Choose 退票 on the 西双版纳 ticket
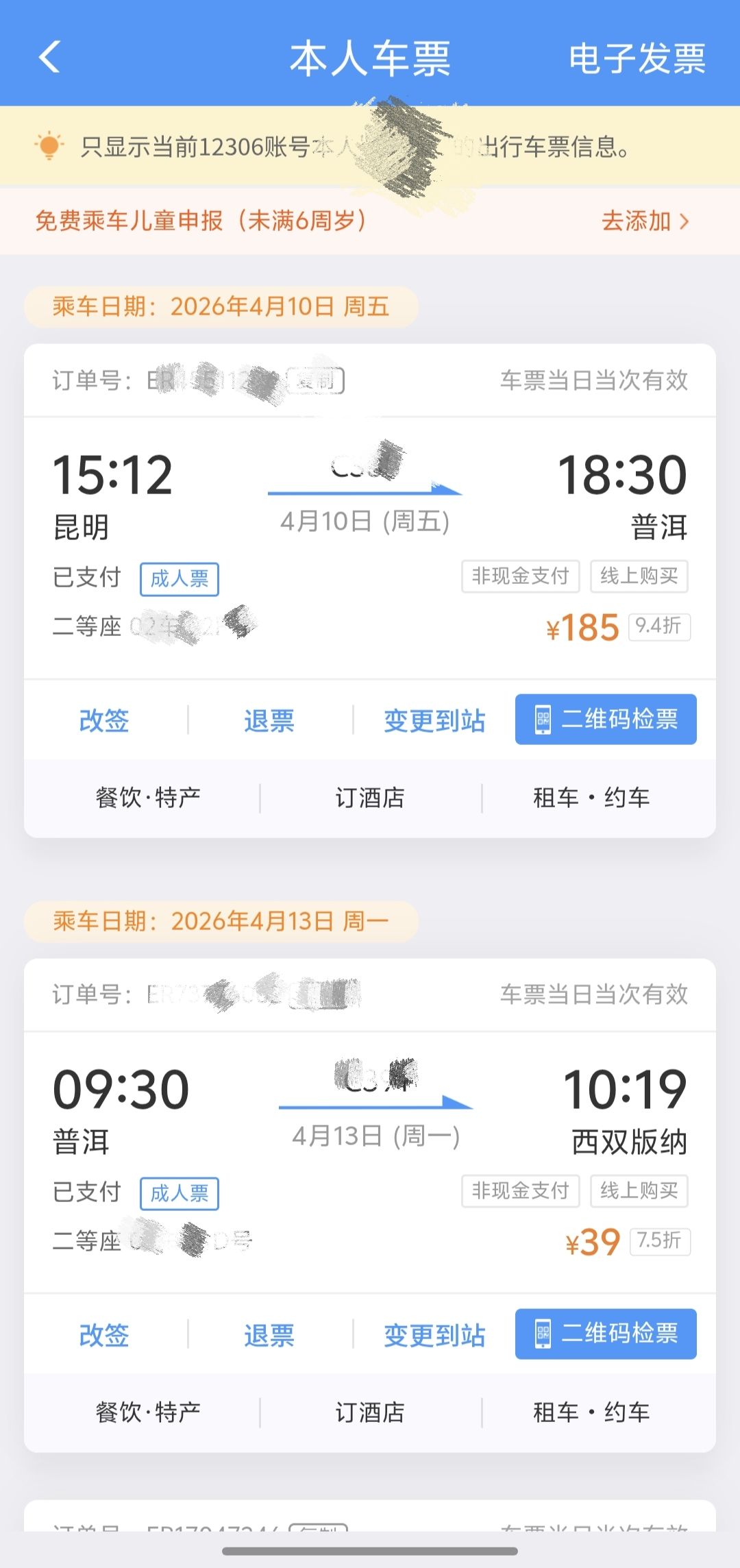The height and width of the screenshot is (1568, 740). click(269, 1335)
